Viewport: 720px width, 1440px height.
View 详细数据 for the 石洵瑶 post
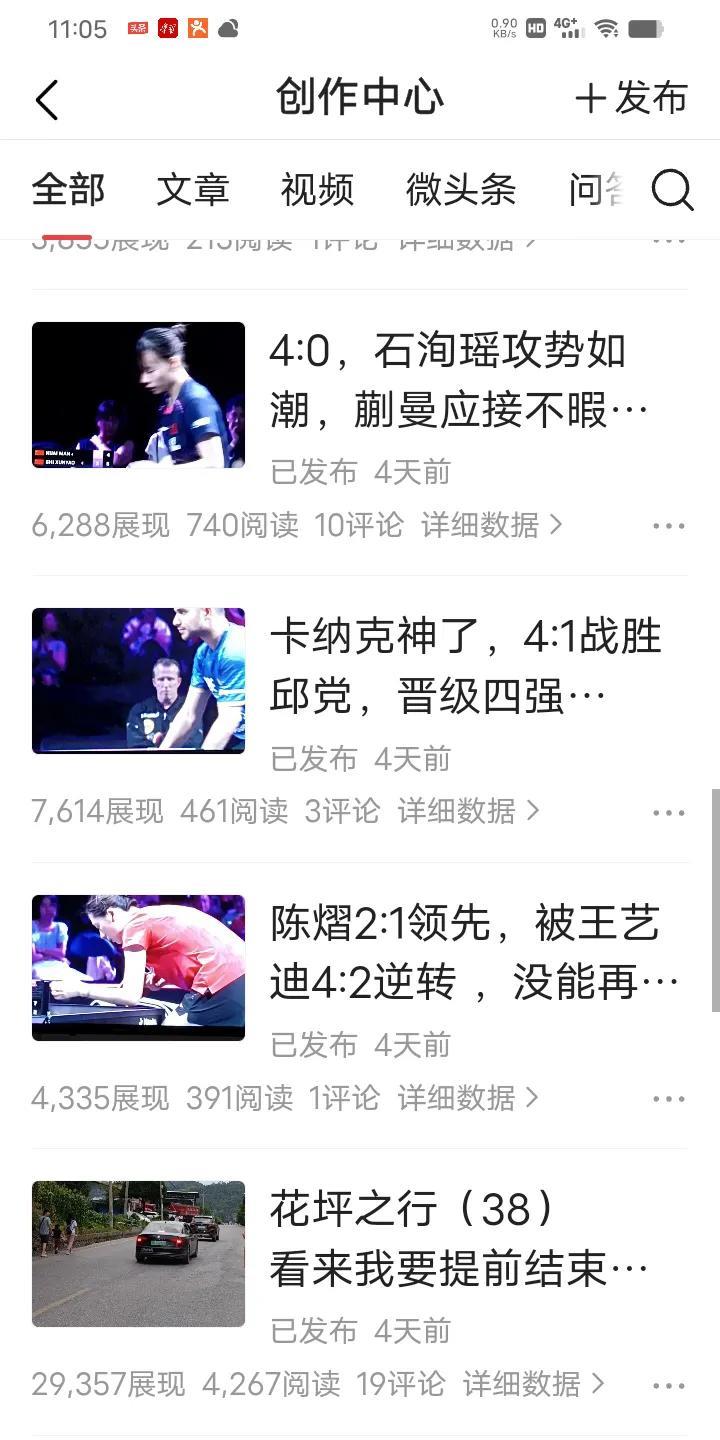pyautogui.click(x=491, y=525)
